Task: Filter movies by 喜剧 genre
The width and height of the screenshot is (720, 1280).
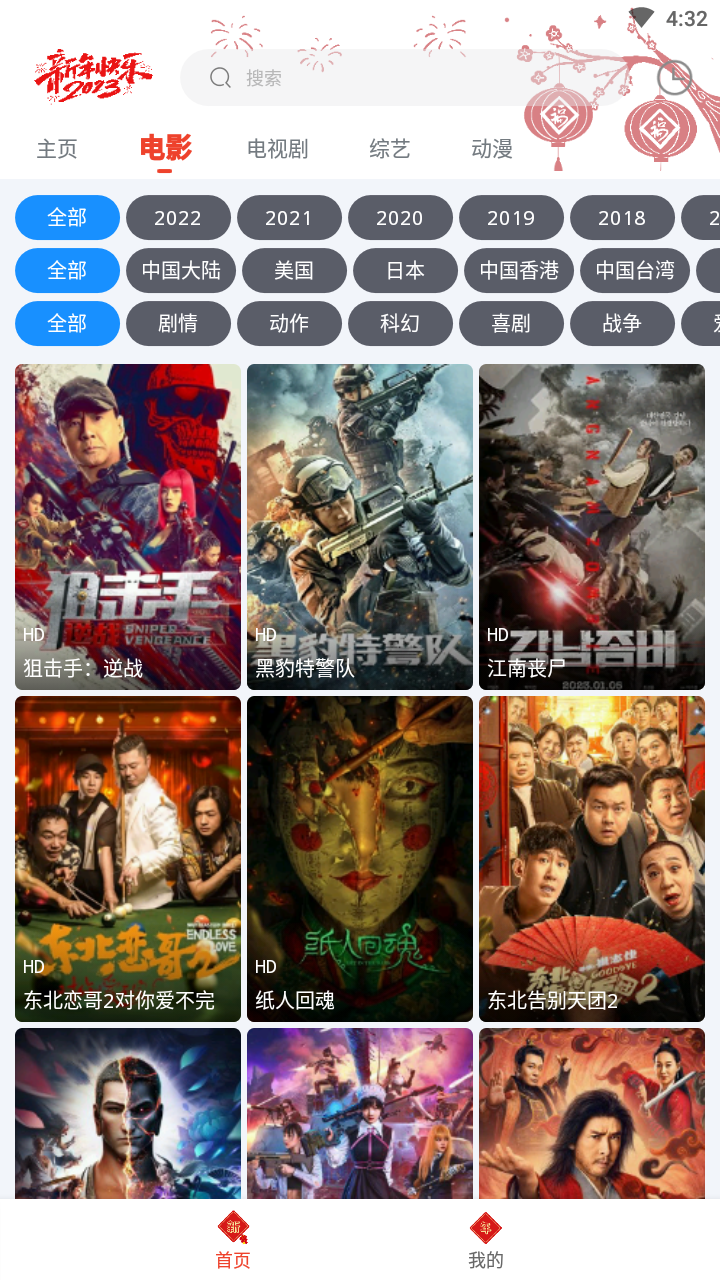Action: (x=511, y=323)
